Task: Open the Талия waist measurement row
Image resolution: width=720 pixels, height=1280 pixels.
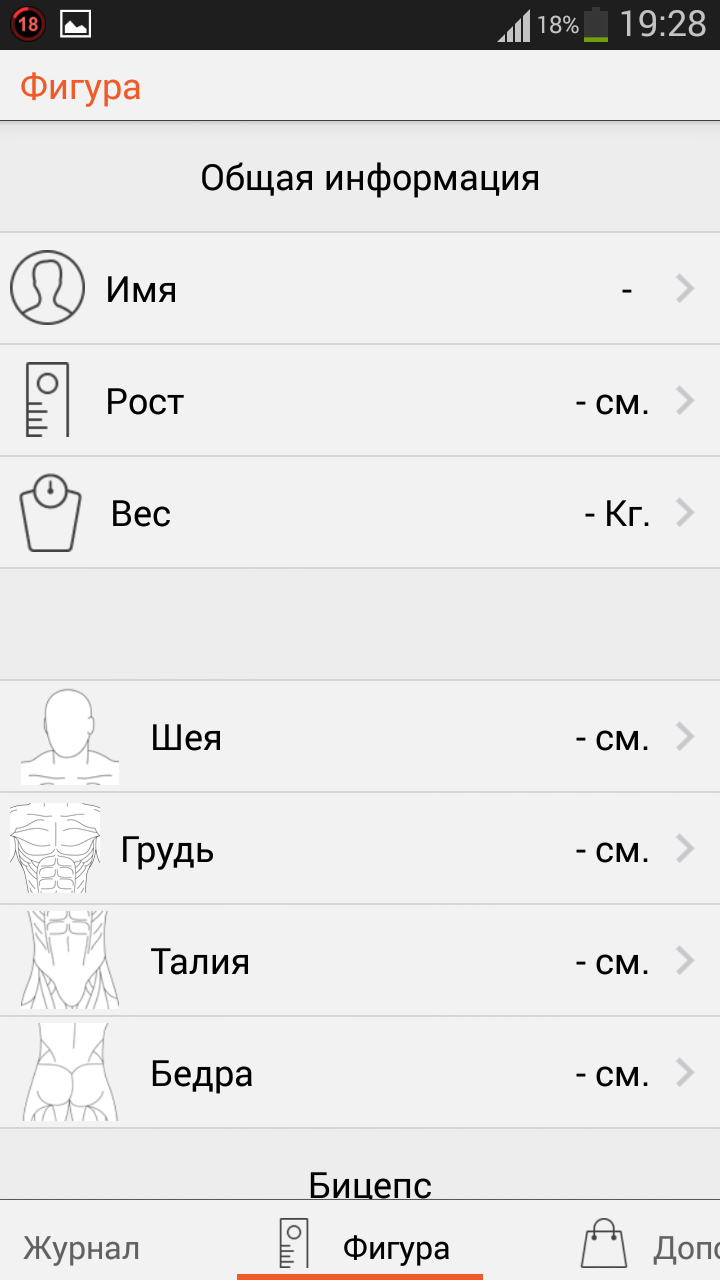Action: tap(360, 961)
